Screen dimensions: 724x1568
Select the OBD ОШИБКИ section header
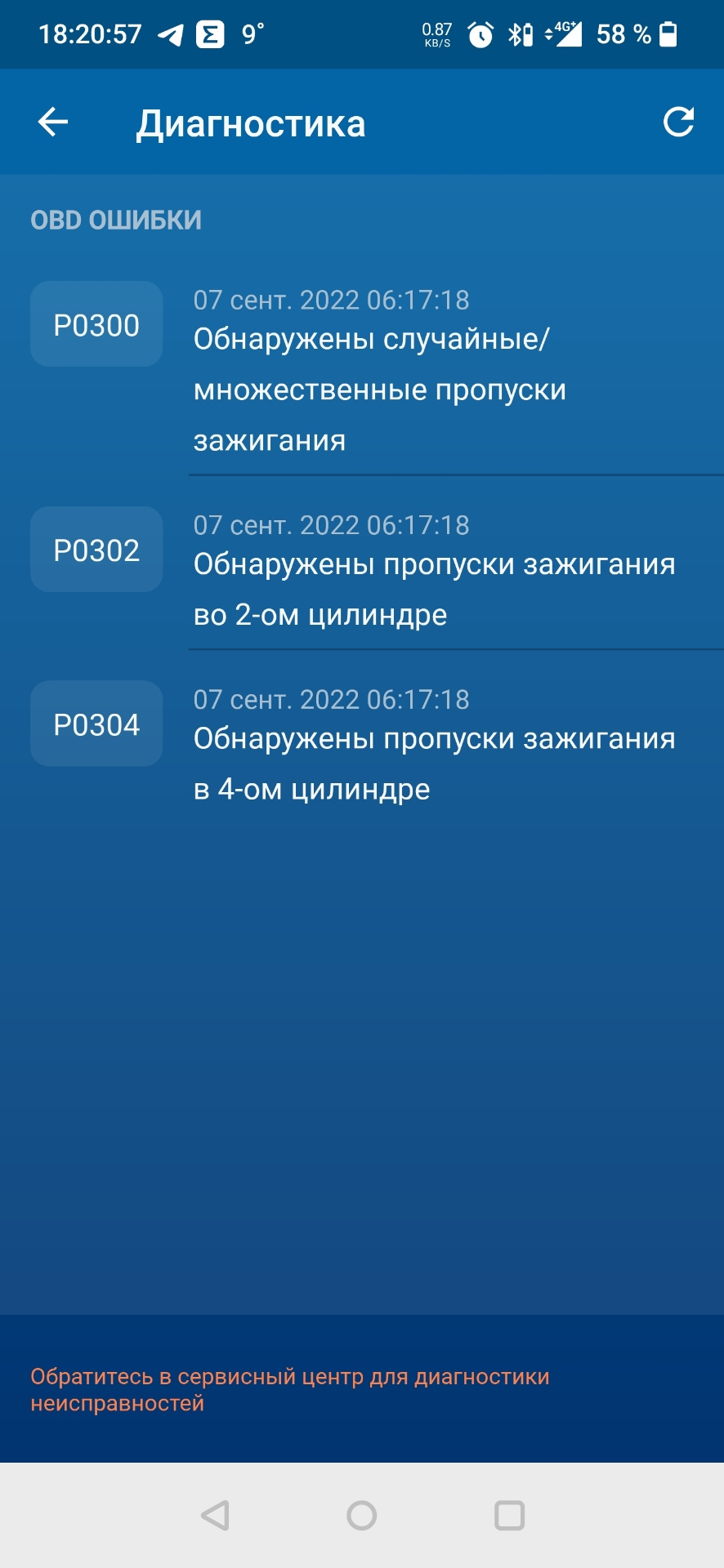pos(116,219)
